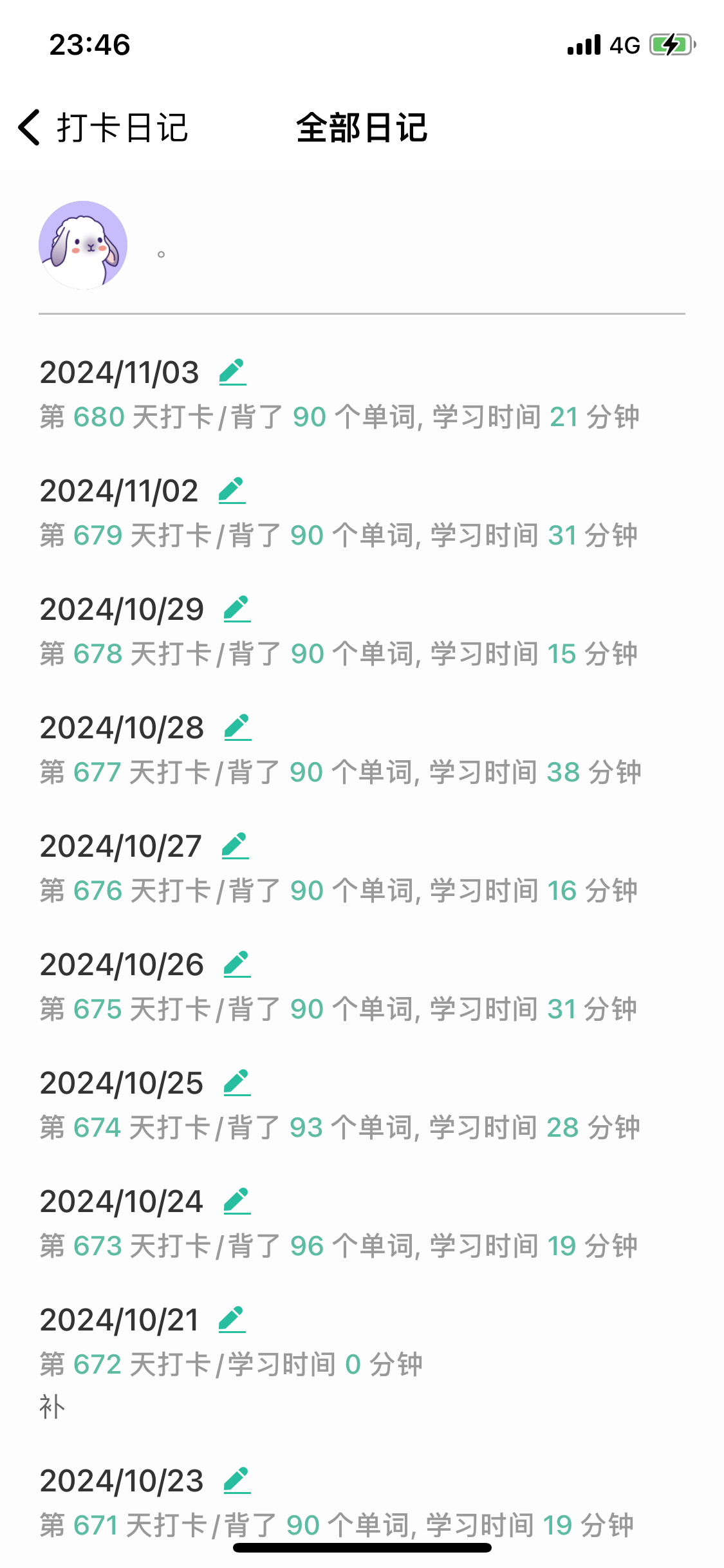Viewport: 724px width, 1568px height.
Task: Edit the diary for 2024/10/25
Action: click(237, 1083)
